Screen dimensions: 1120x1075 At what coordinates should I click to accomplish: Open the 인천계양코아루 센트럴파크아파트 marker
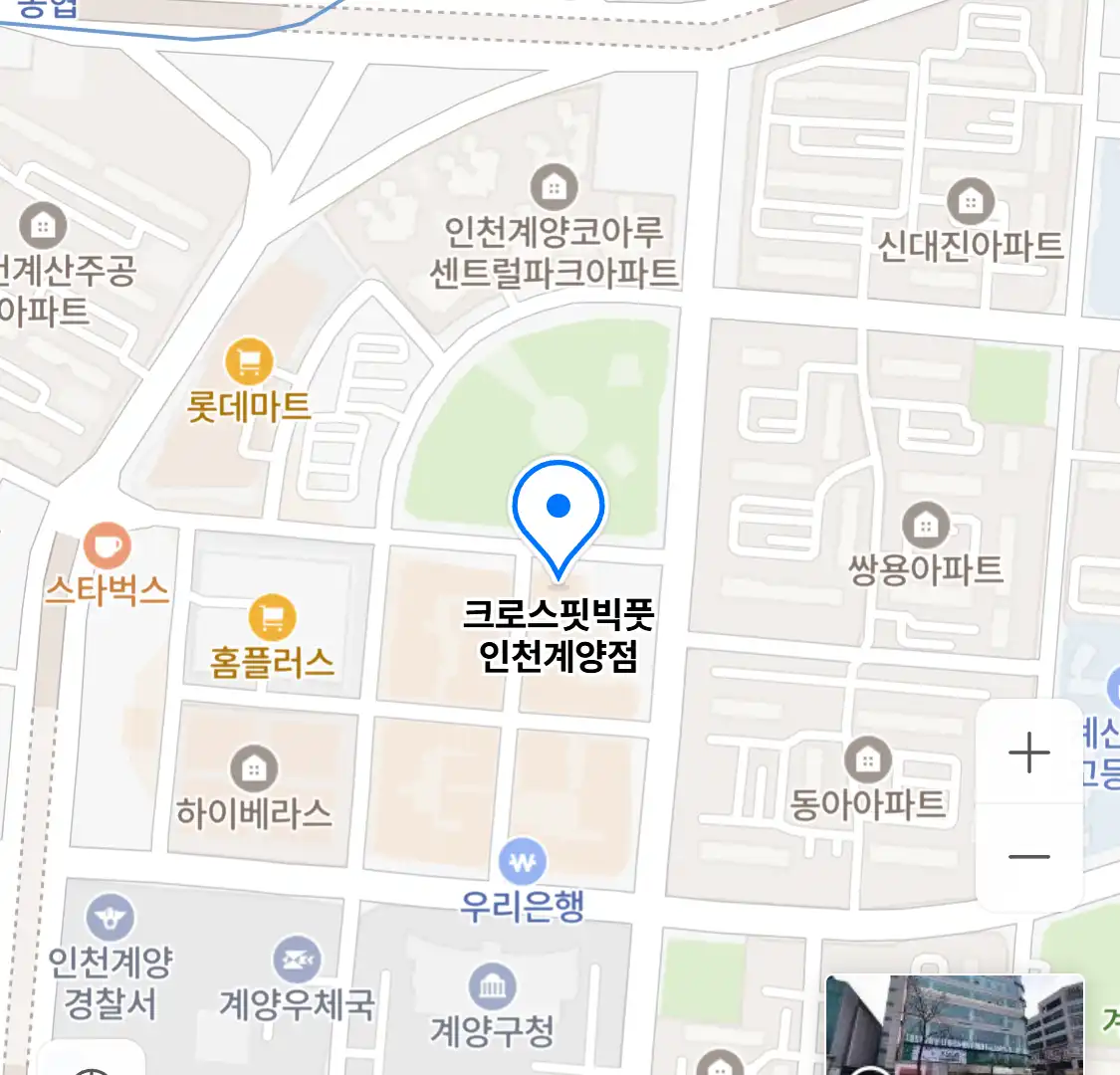pyautogui.click(x=554, y=188)
